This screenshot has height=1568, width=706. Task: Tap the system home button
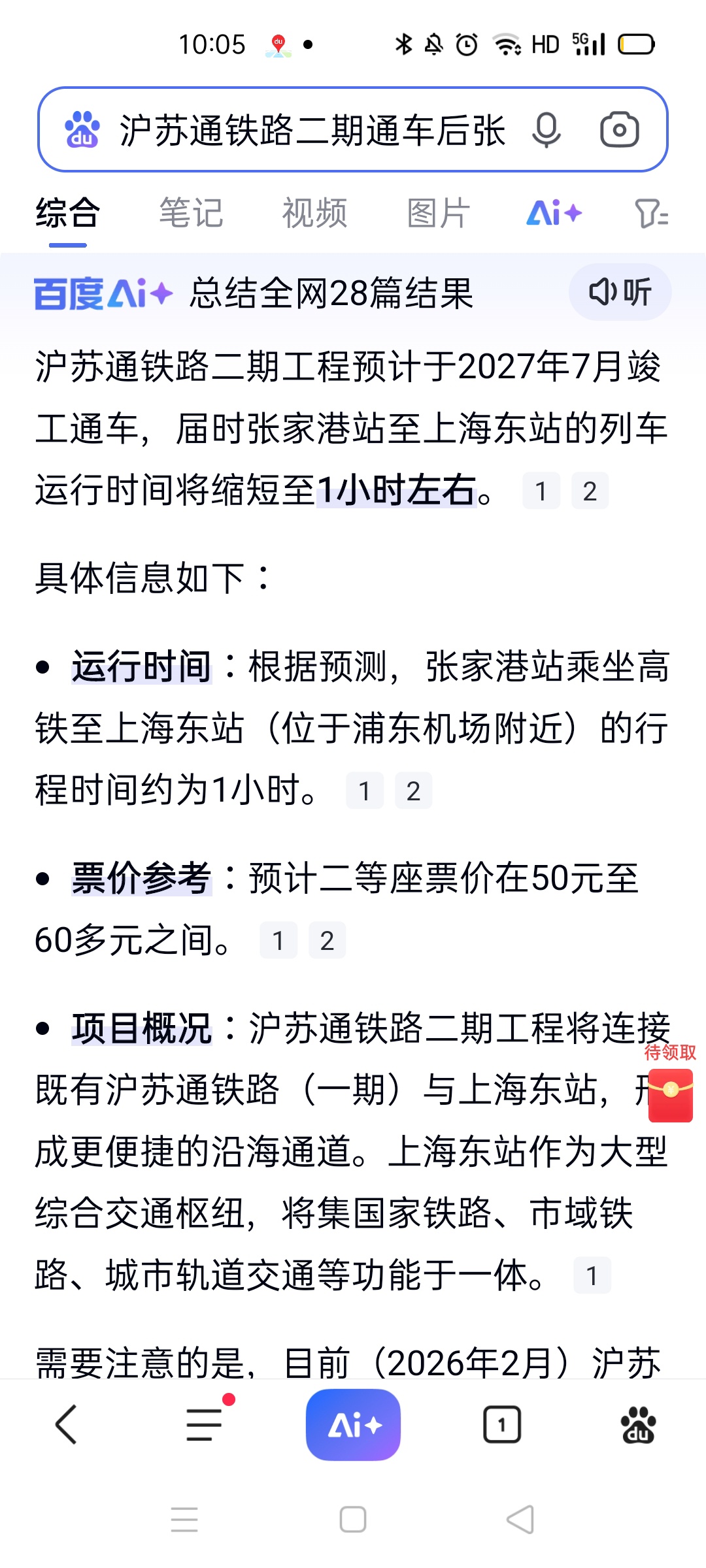point(353,1519)
